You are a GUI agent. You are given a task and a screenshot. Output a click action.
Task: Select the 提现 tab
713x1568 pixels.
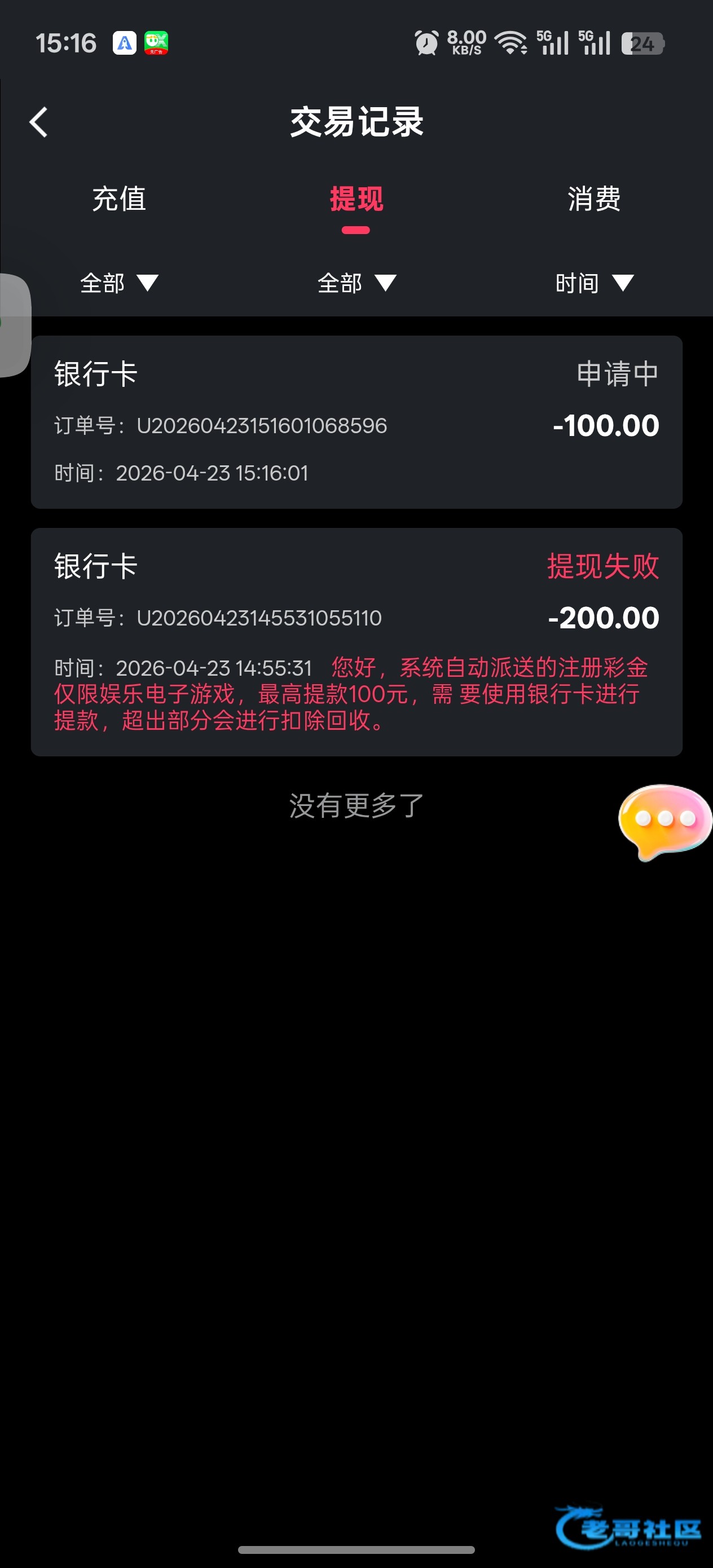pos(356,199)
